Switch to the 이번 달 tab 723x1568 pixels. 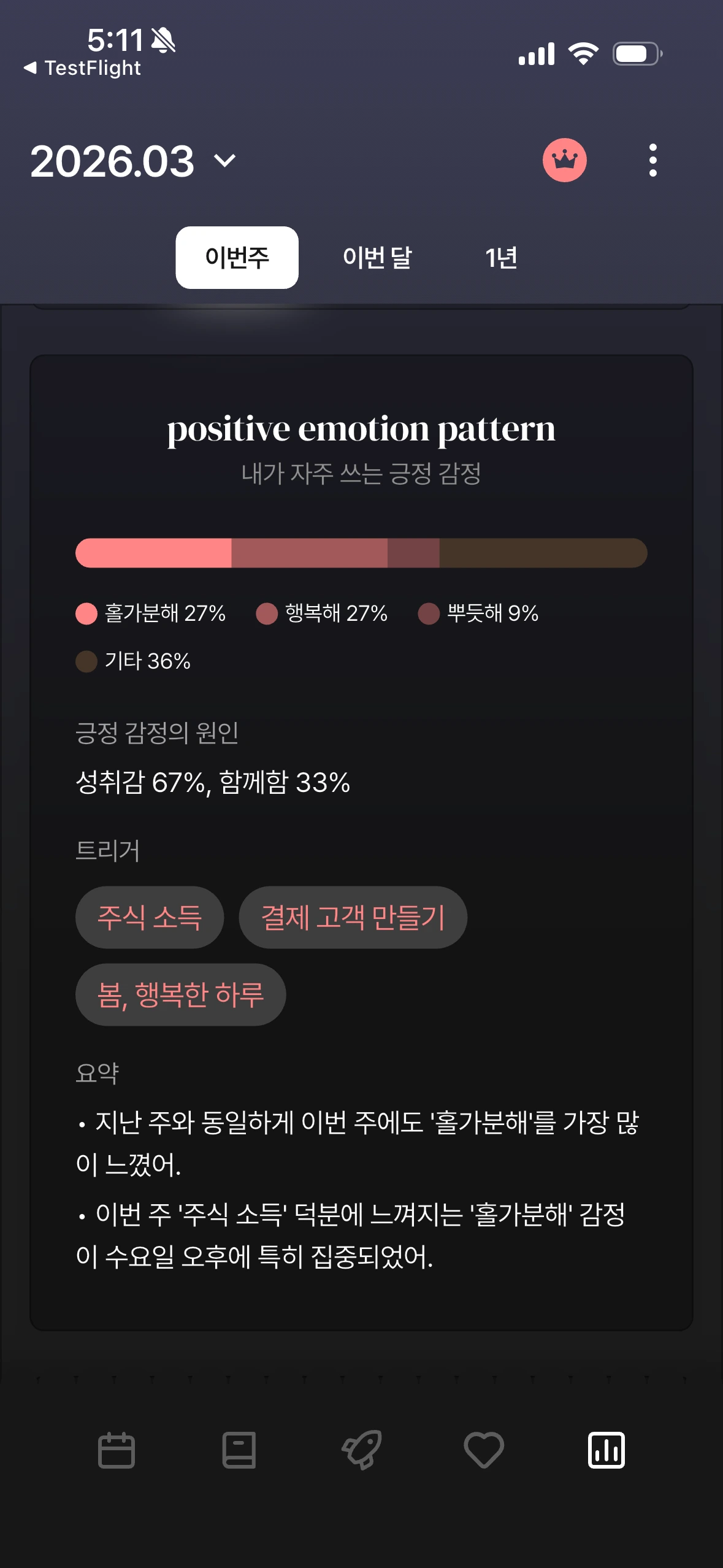pyautogui.click(x=377, y=258)
